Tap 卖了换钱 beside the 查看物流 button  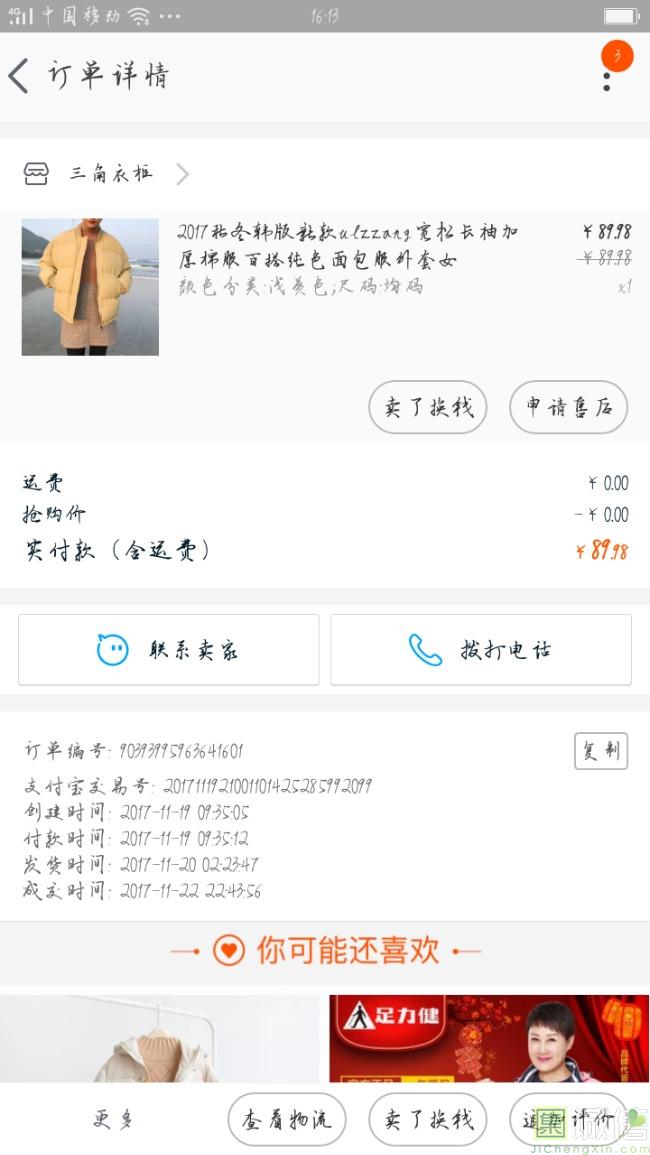428,1120
